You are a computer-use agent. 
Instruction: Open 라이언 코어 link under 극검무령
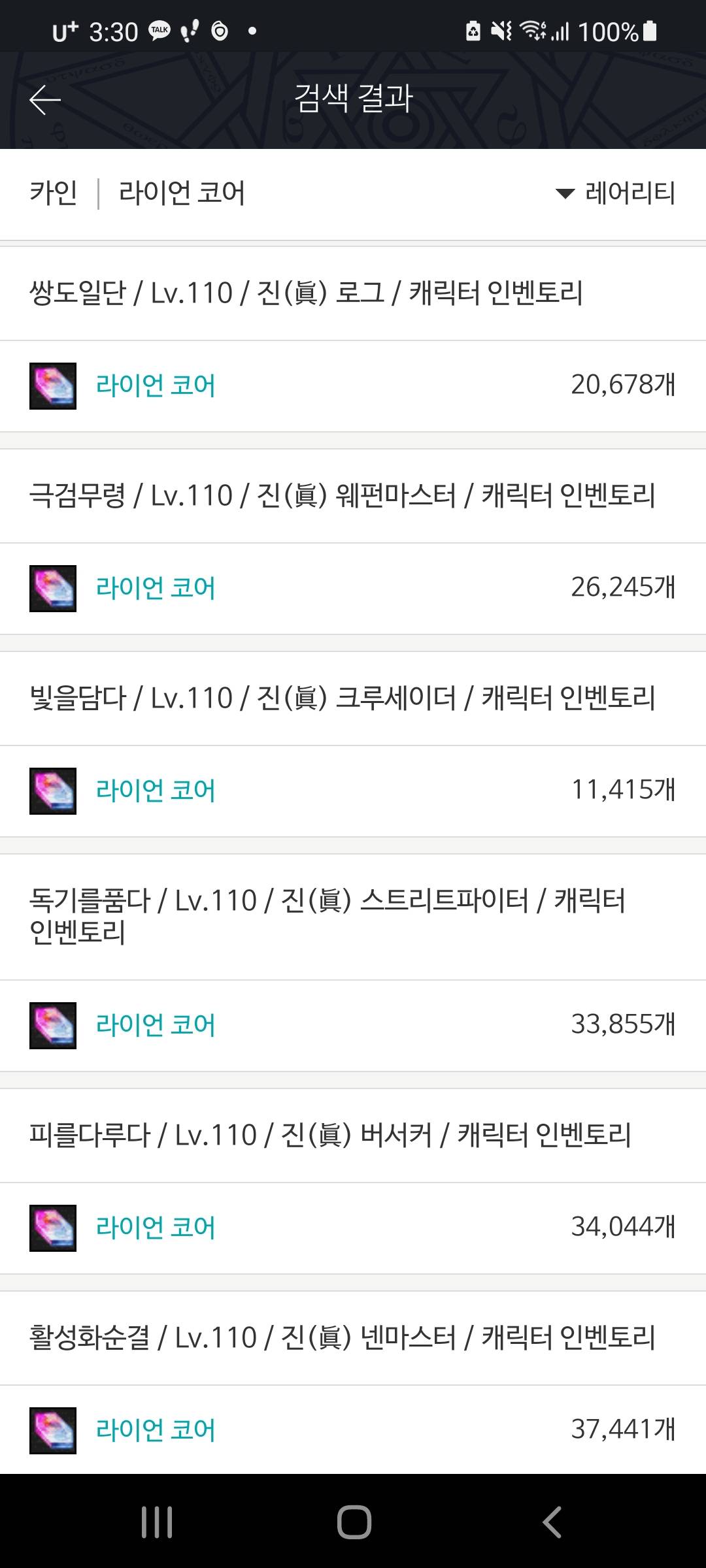click(156, 588)
